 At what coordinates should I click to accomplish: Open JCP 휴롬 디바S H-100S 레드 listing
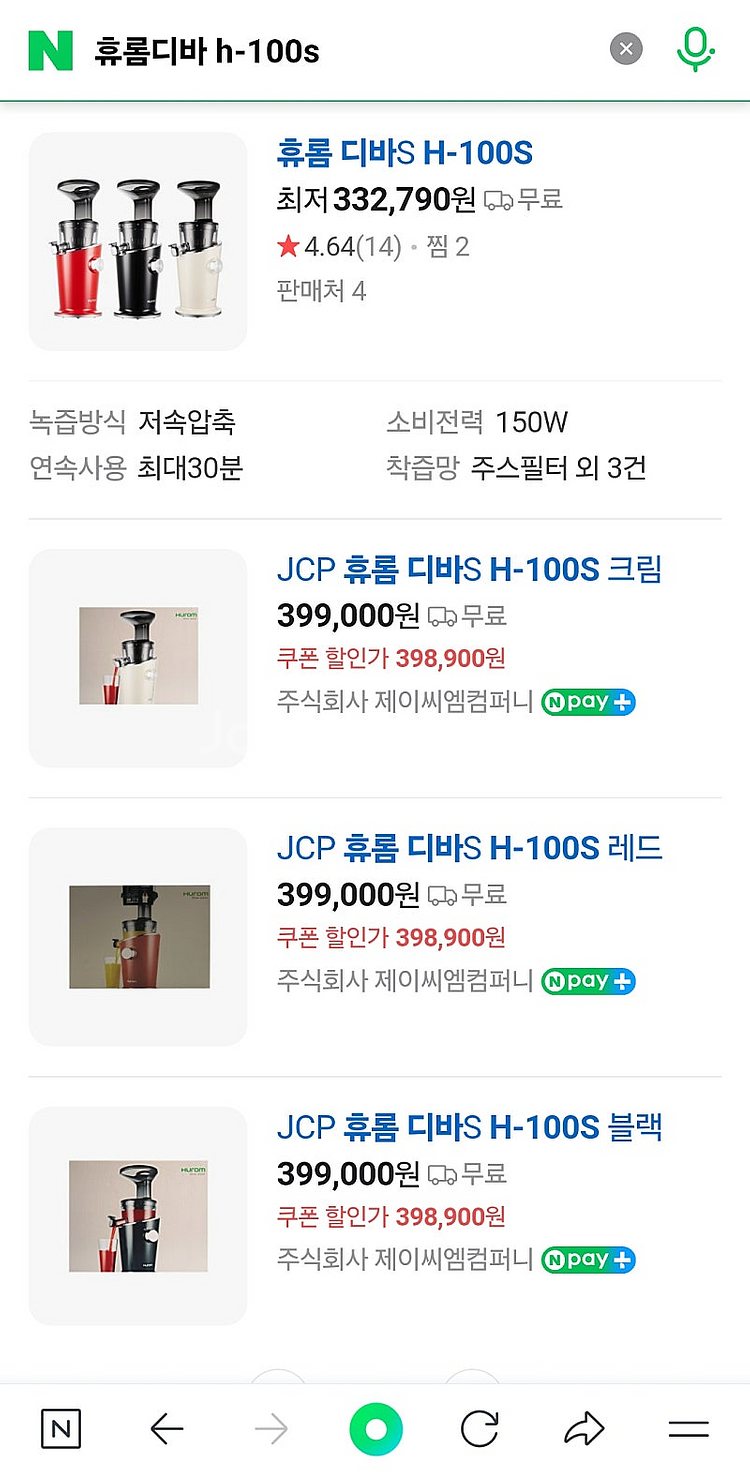tap(469, 849)
